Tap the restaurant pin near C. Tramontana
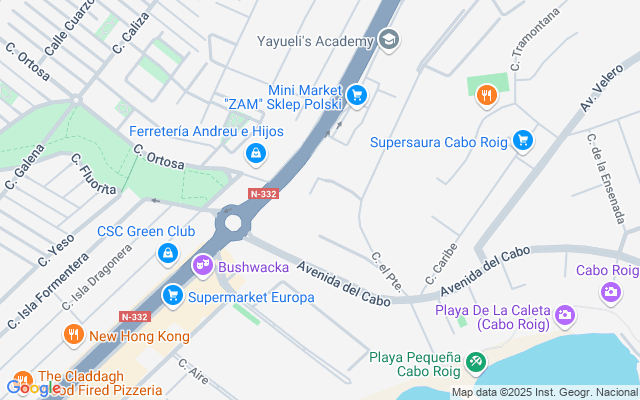The width and height of the screenshot is (640, 400). coord(486,95)
